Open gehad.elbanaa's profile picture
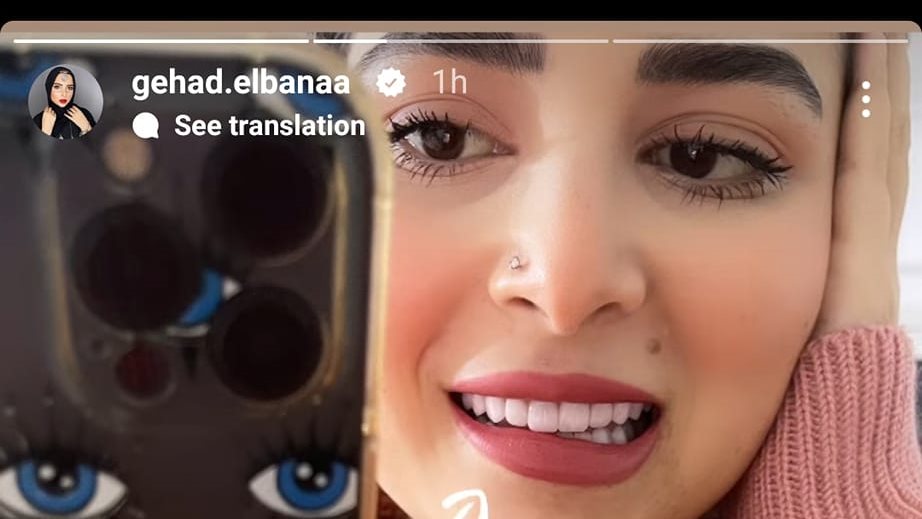 [x=66, y=103]
